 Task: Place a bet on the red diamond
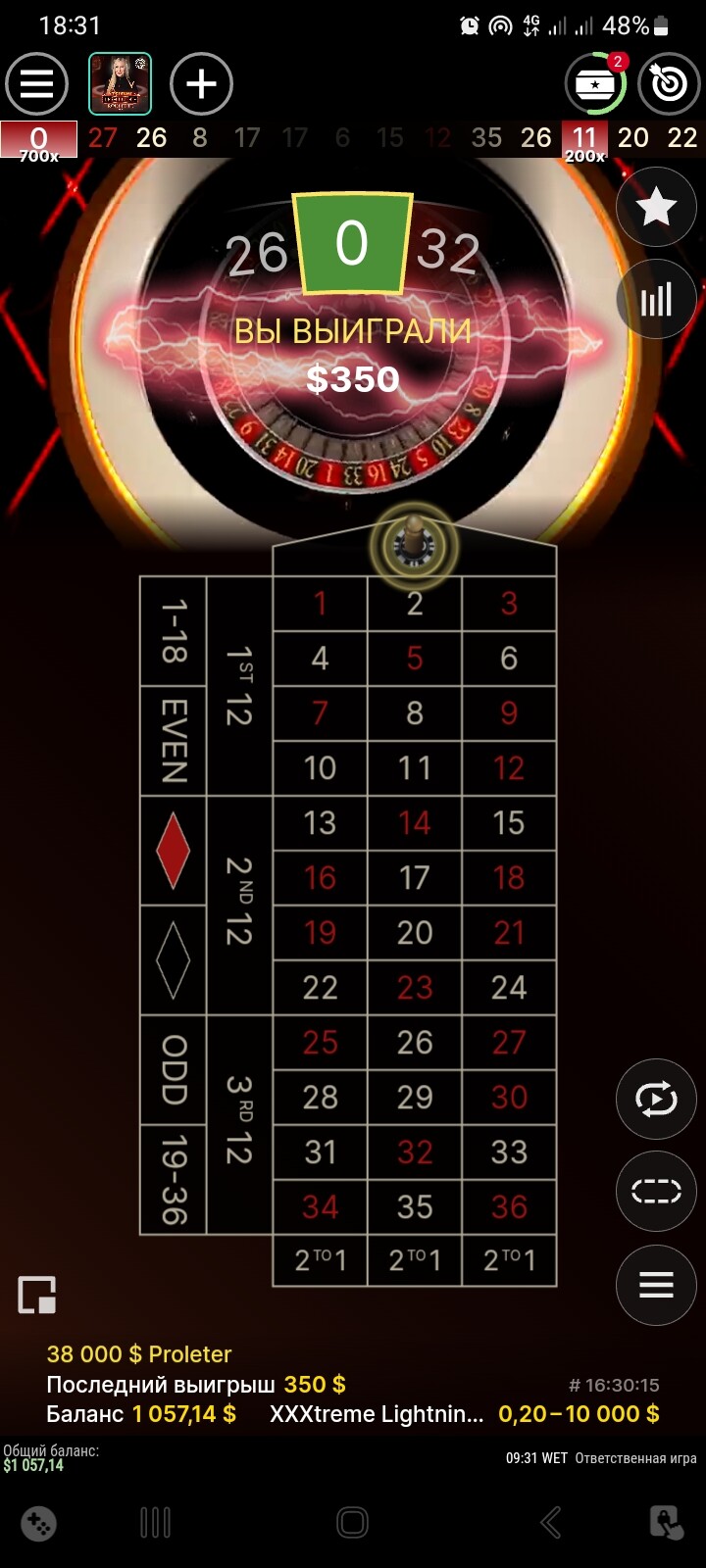pyautogui.click(x=174, y=851)
